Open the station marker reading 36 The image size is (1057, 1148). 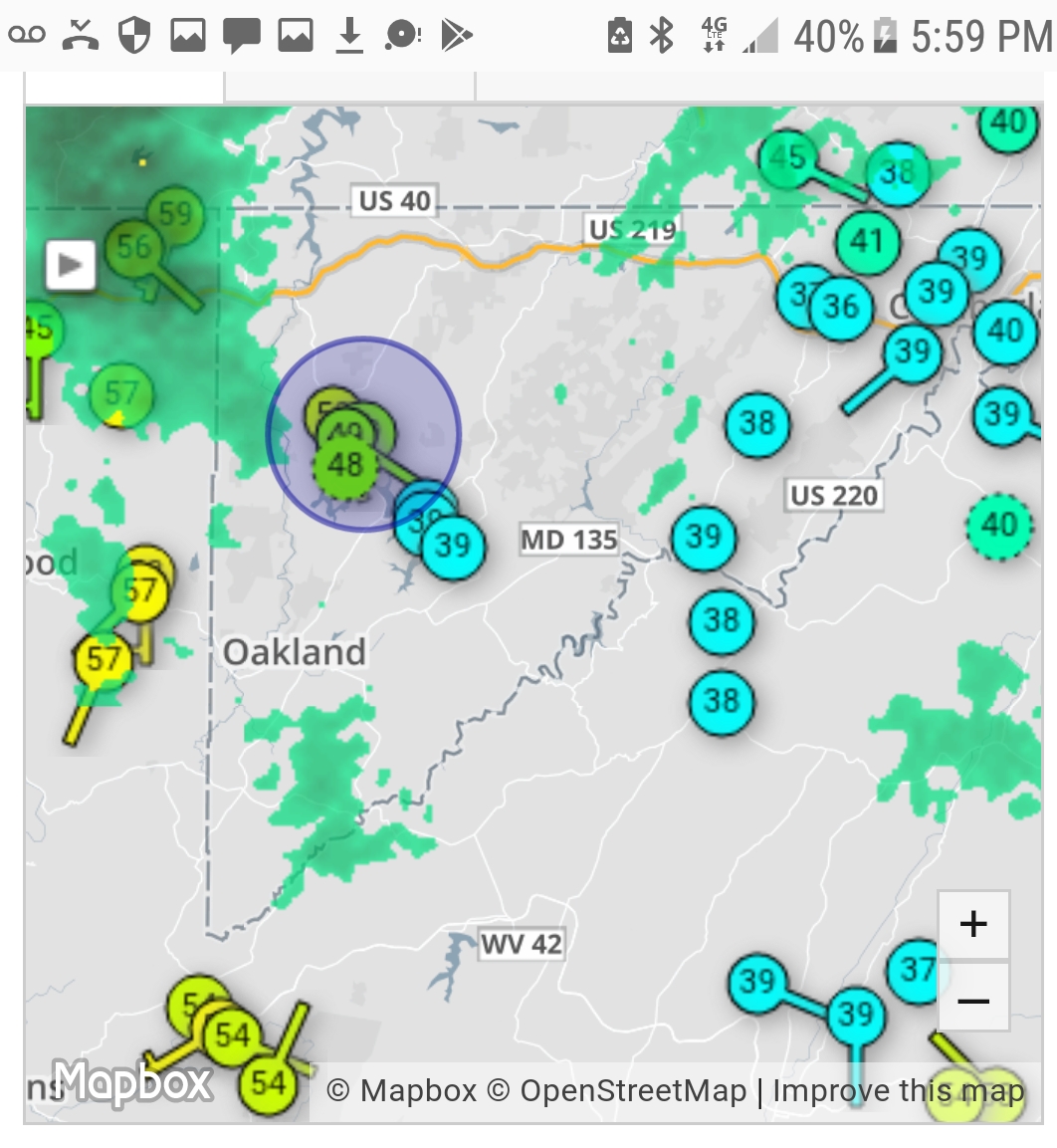click(842, 307)
